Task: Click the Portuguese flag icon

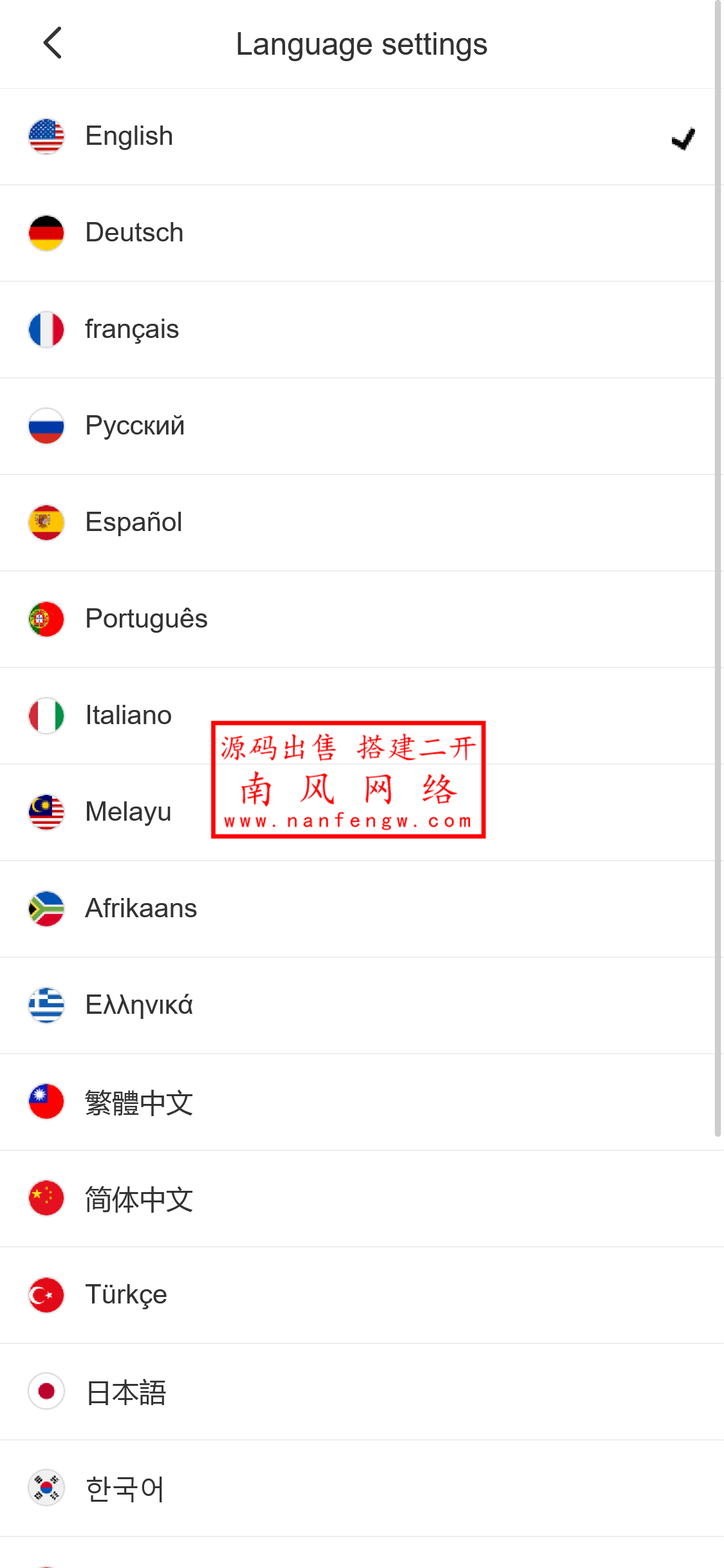Action: tap(46, 619)
